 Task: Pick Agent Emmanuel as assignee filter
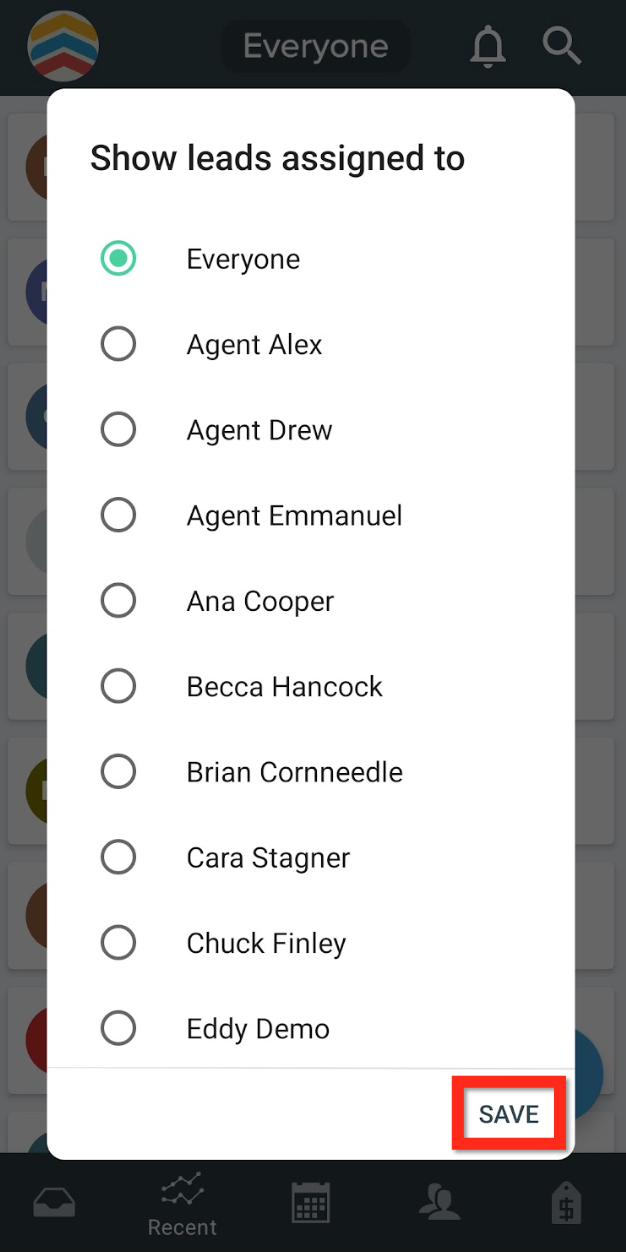click(311, 516)
